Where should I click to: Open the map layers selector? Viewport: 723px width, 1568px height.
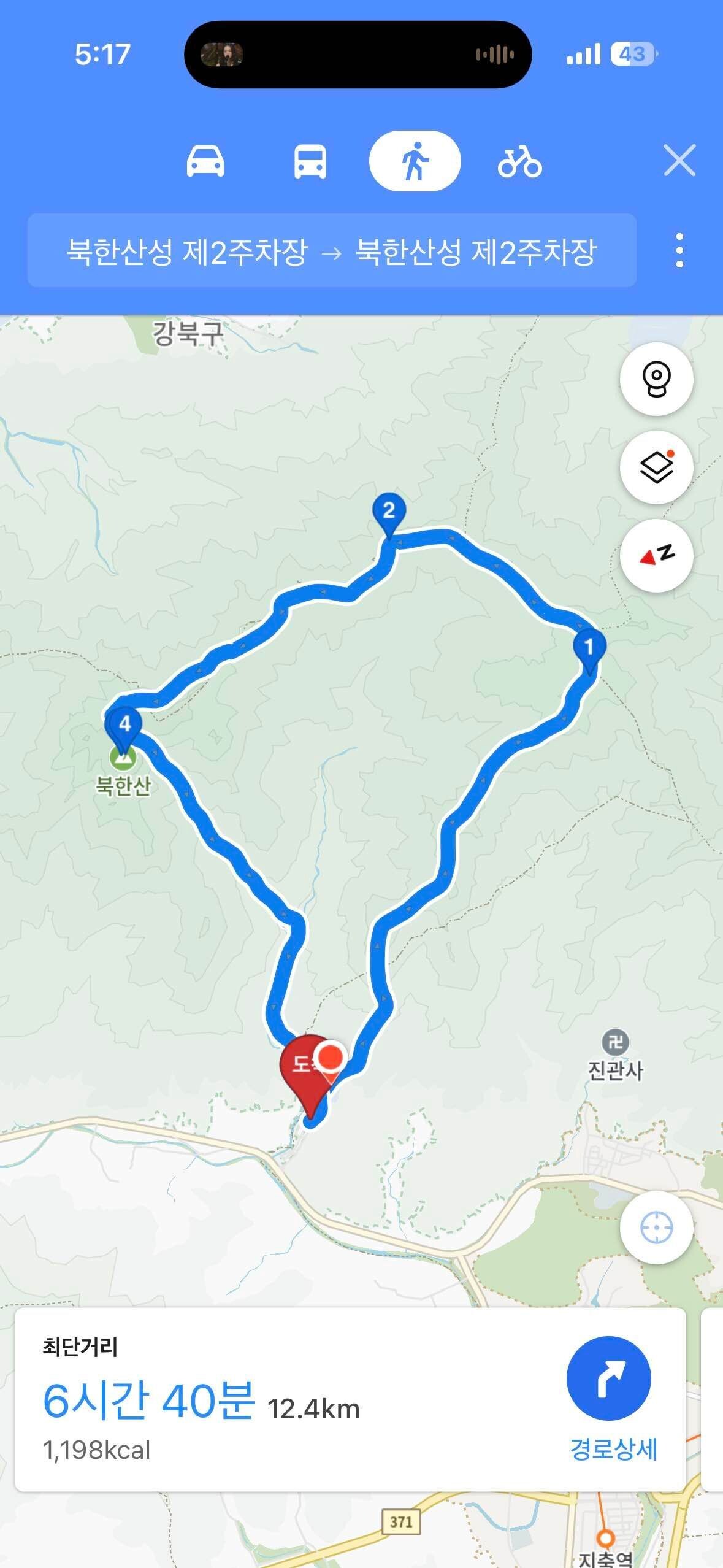click(x=656, y=467)
